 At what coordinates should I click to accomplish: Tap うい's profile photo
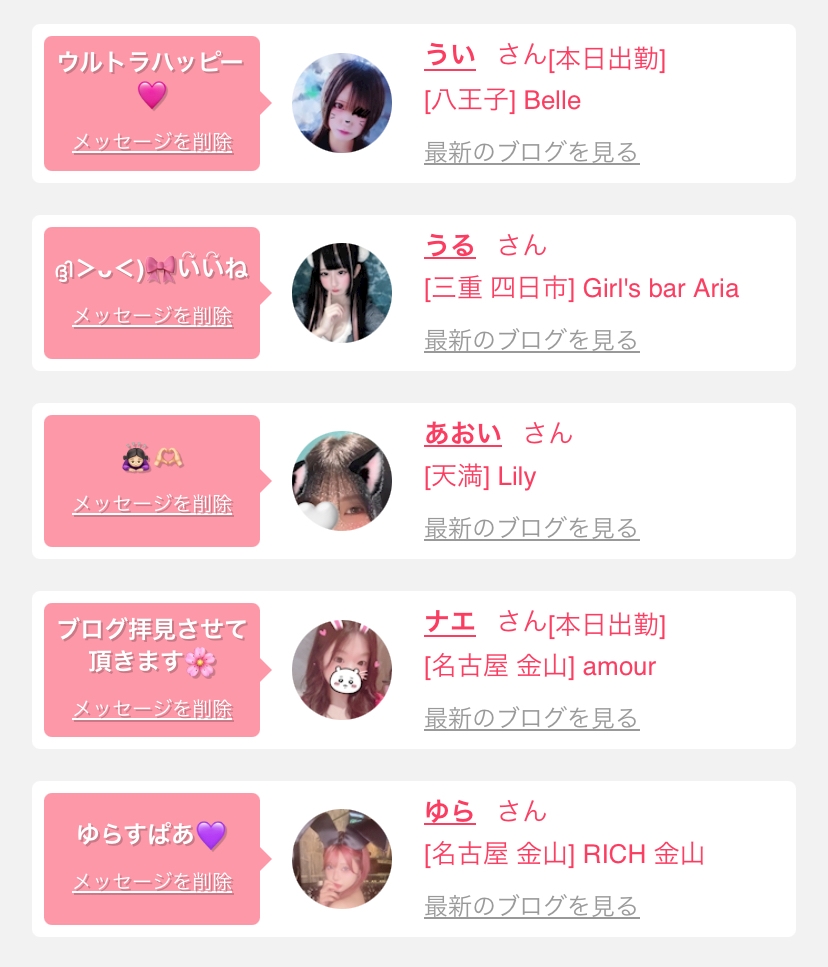click(342, 103)
